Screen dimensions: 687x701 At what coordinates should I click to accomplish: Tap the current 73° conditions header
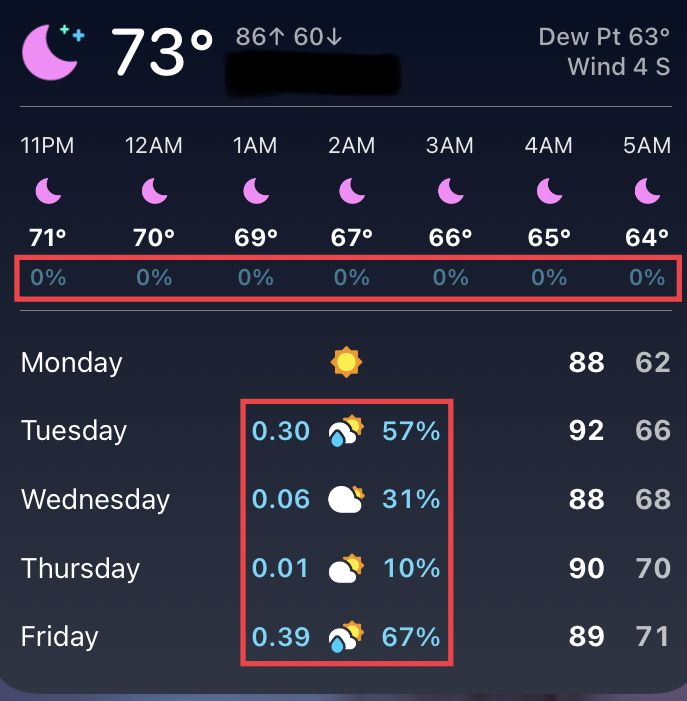(x=160, y=52)
